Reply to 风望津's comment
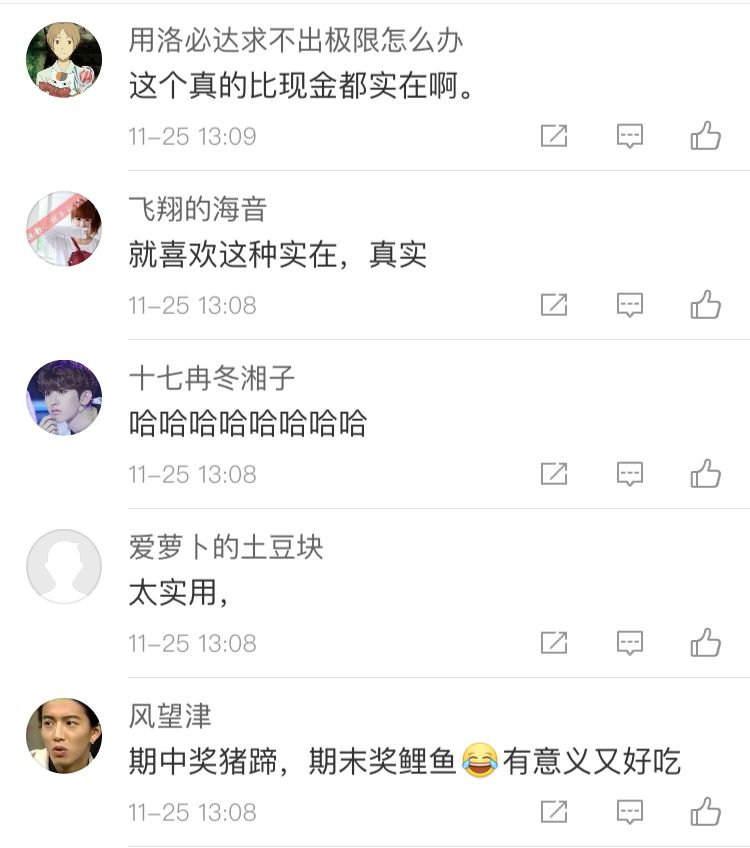The image size is (750, 848). click(x=629, y=812)
